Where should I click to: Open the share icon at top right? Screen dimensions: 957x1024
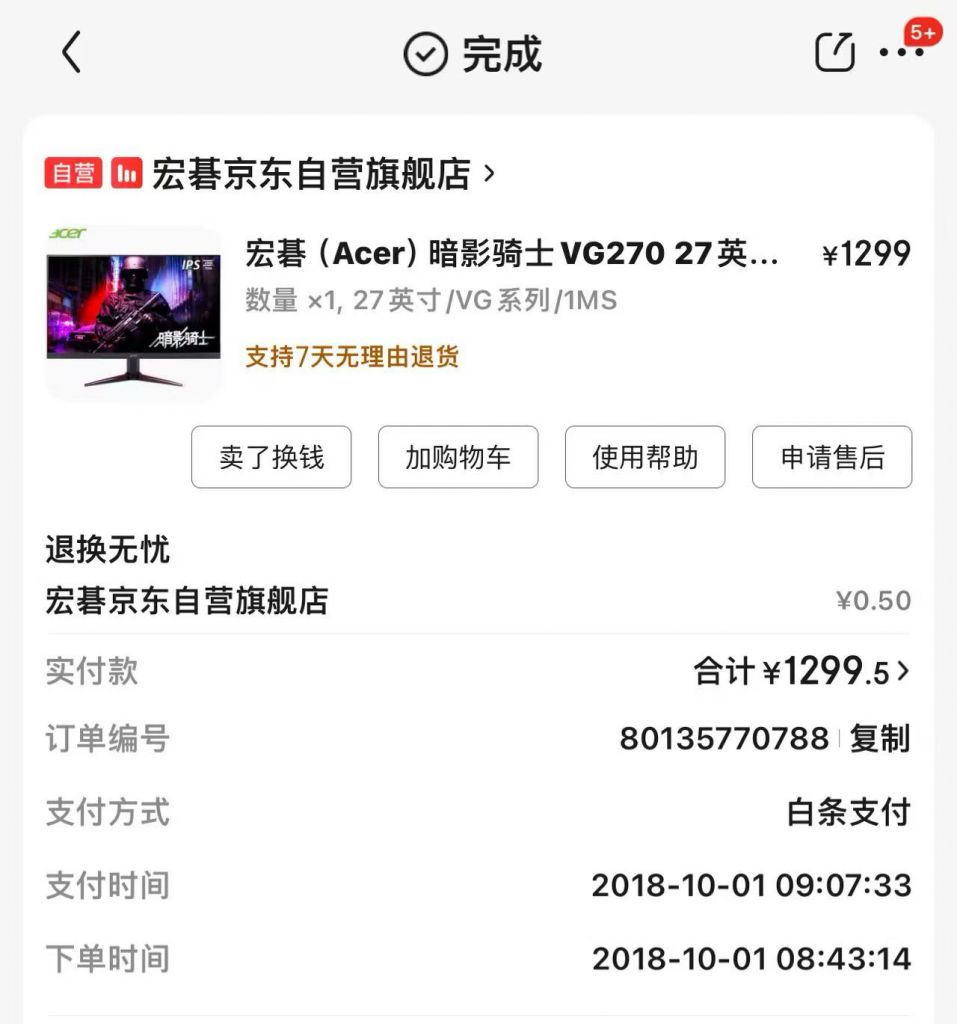(x=836, y=52)
